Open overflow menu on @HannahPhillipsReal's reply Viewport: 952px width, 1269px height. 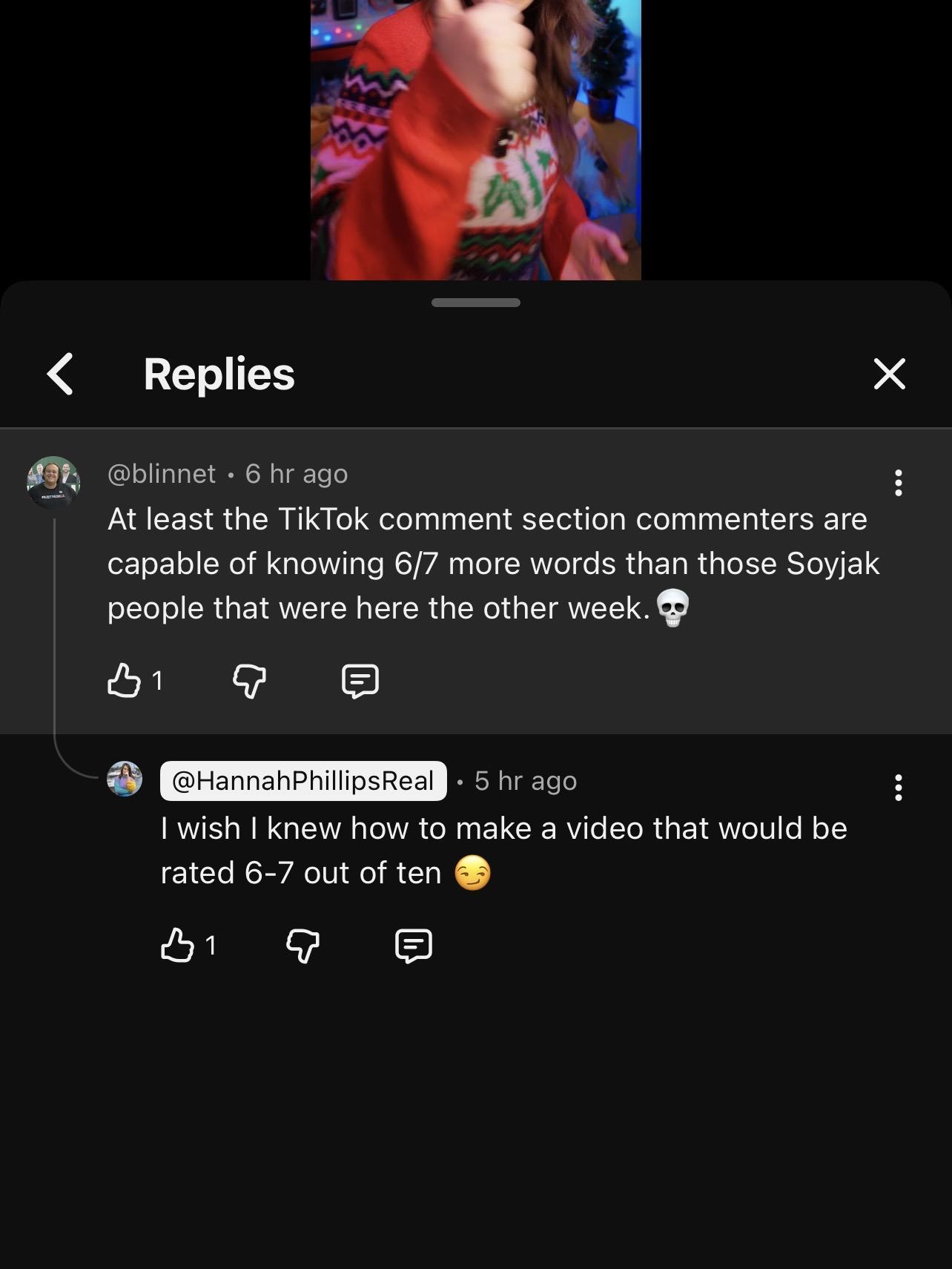coord(898,788)
